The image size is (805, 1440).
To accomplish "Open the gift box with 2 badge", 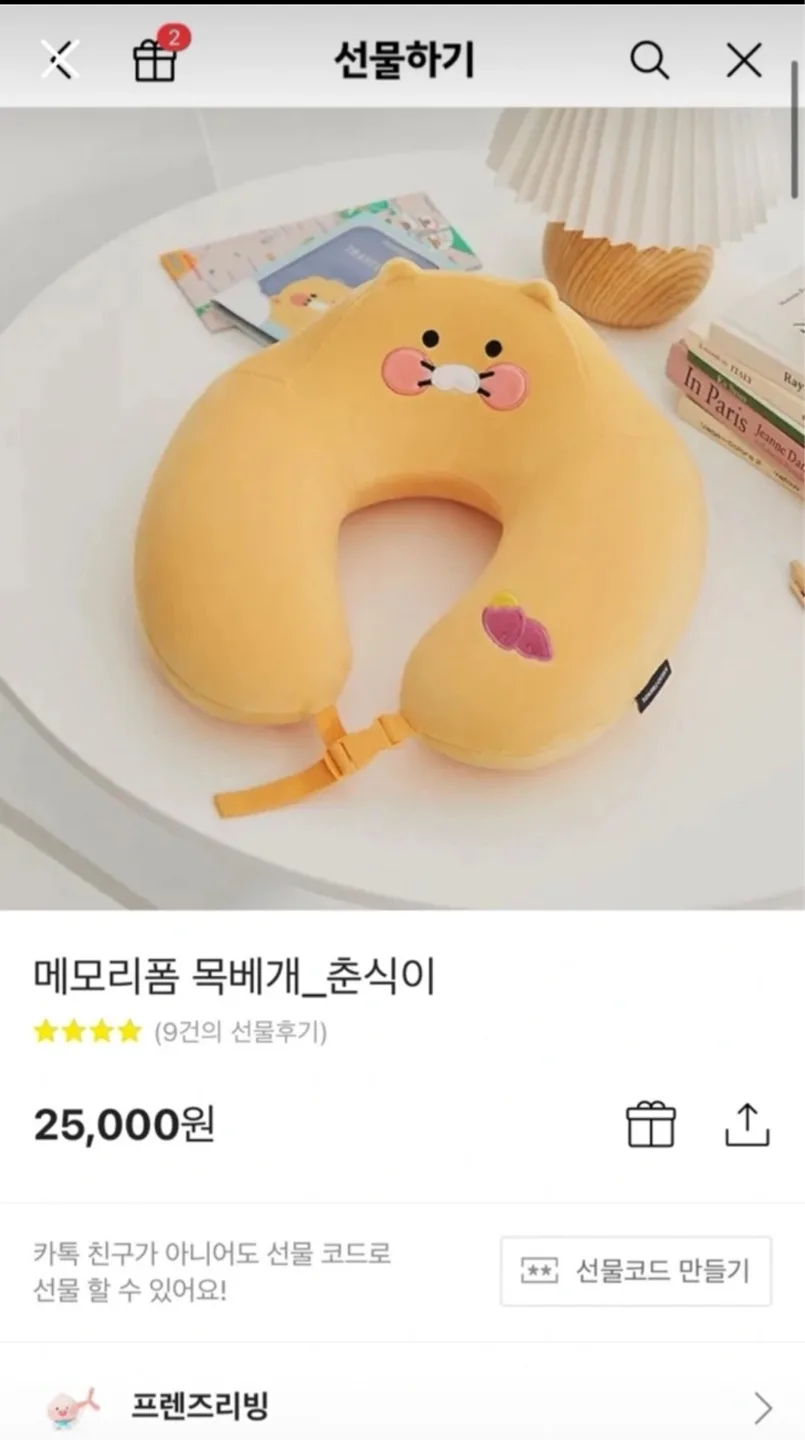I will click(155, 60).
